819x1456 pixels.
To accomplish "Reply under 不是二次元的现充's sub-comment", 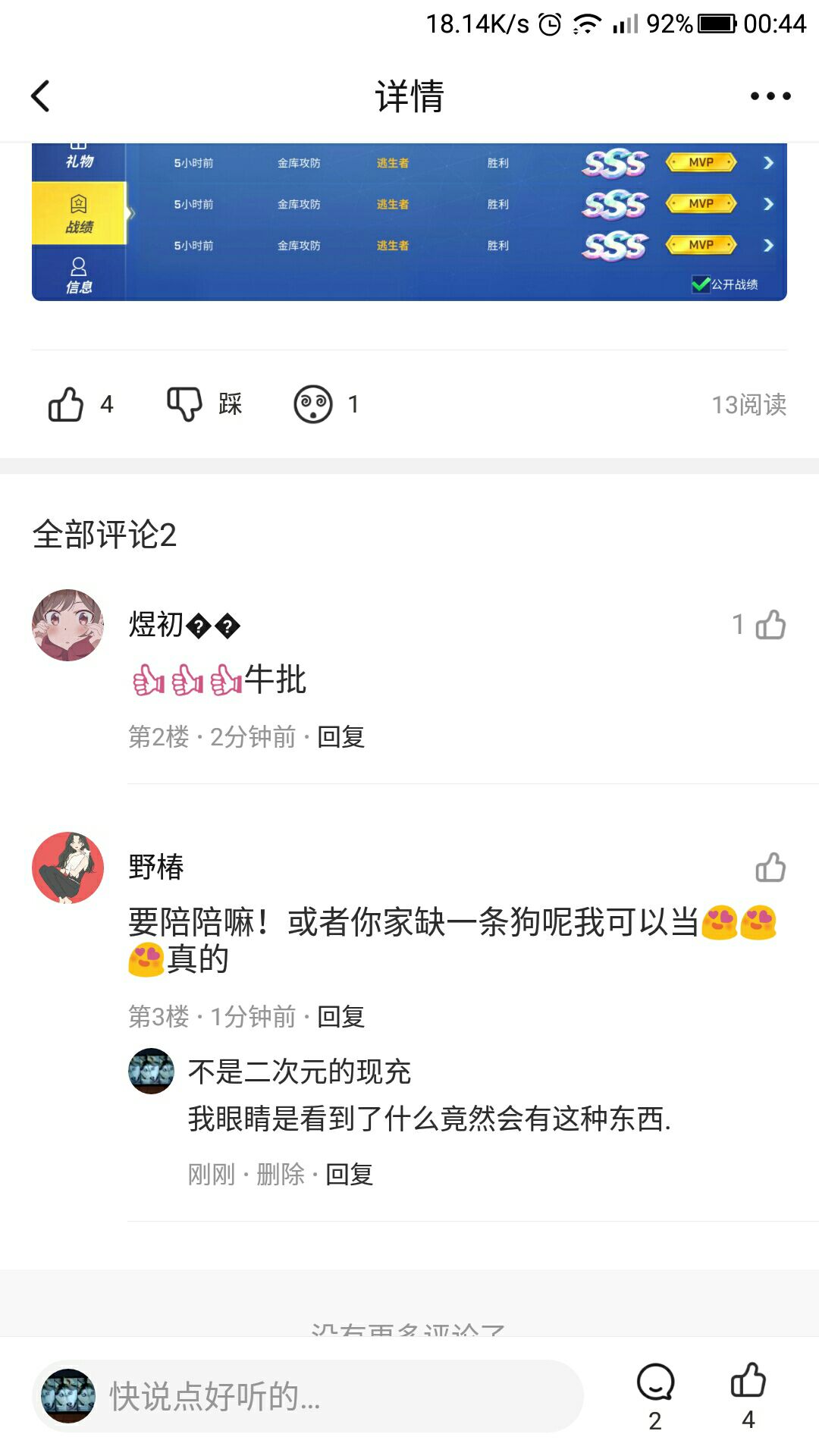I will (350, 1174).
